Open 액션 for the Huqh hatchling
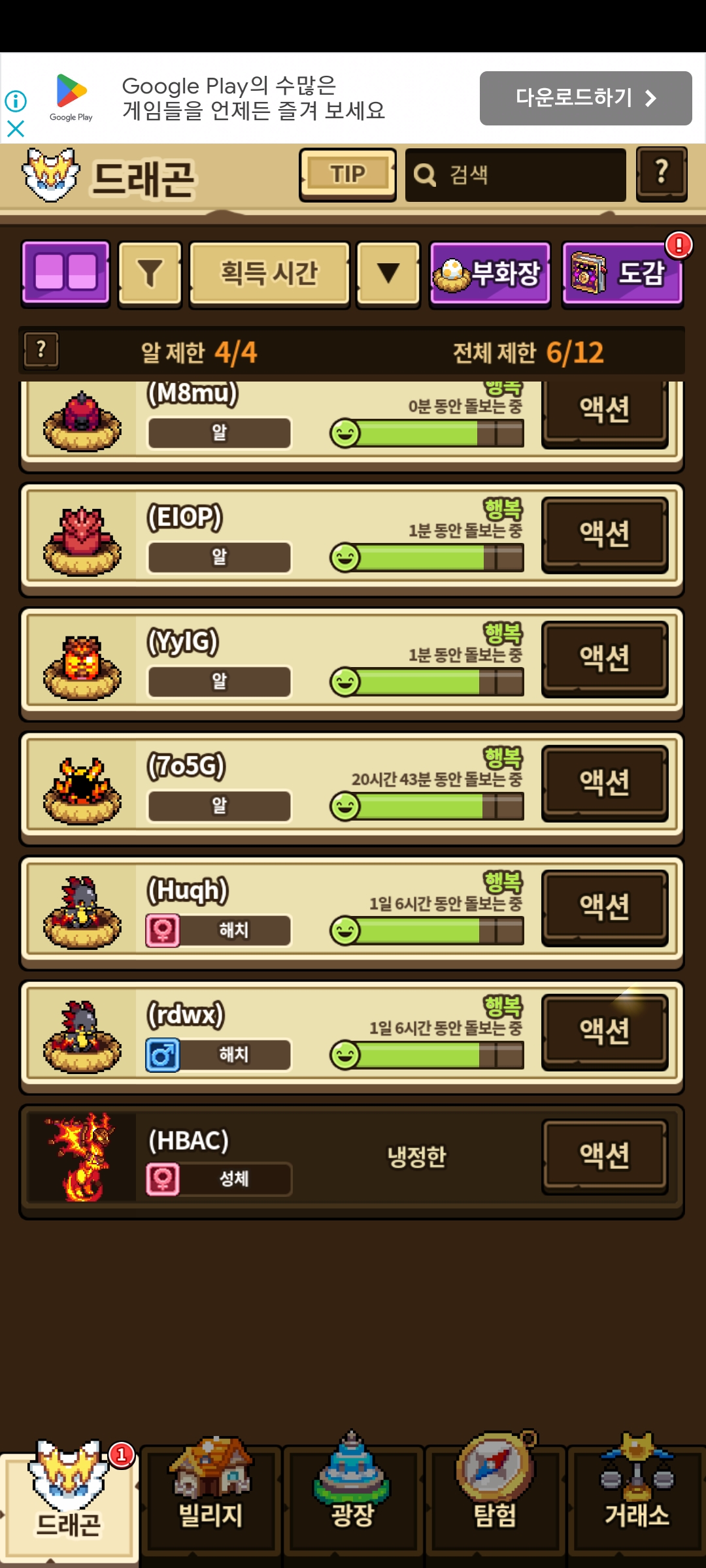Screen dimensions: 706x1568 (605, 907)
